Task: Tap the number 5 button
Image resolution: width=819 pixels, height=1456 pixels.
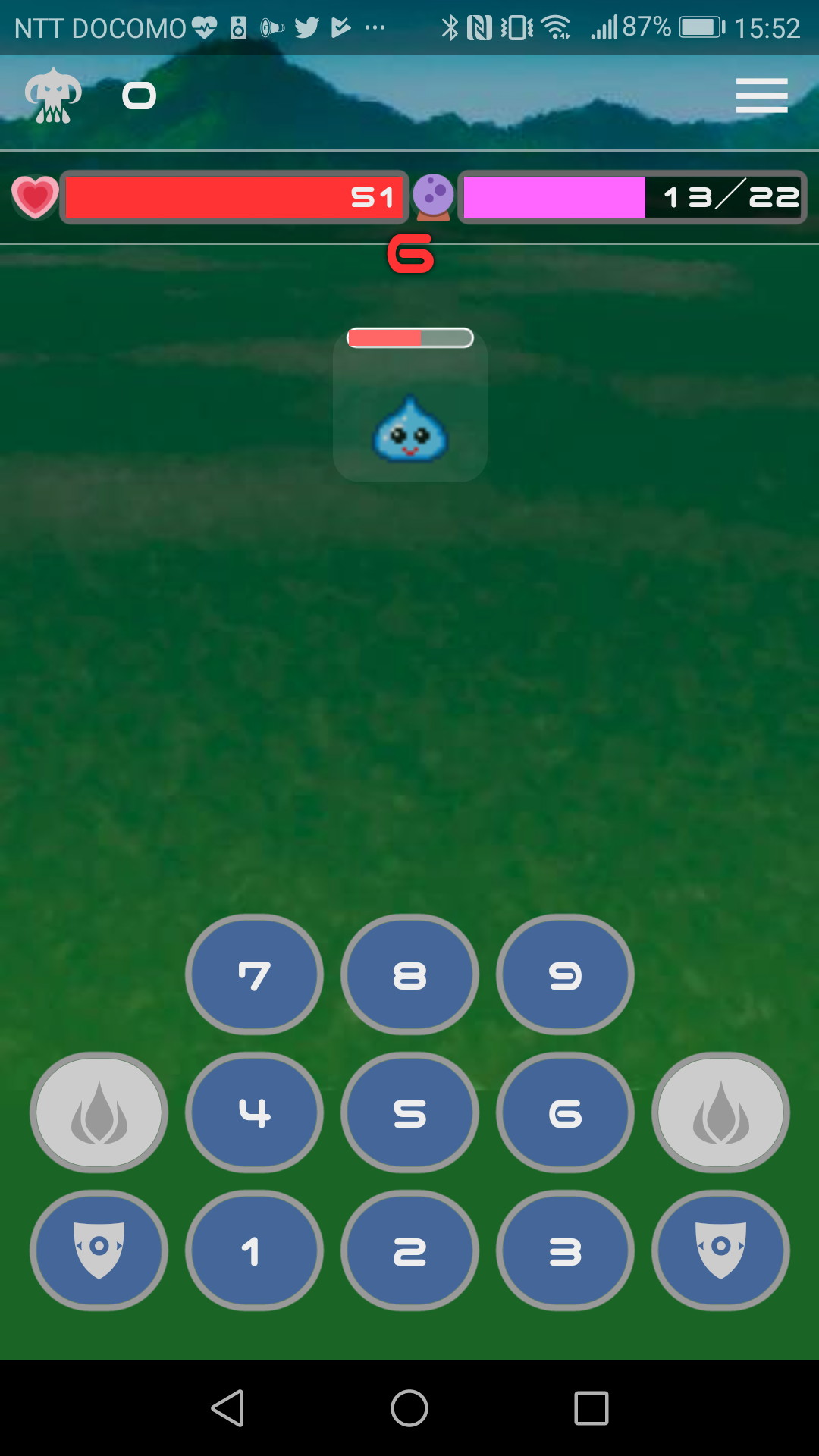Action: (409, 1112)
